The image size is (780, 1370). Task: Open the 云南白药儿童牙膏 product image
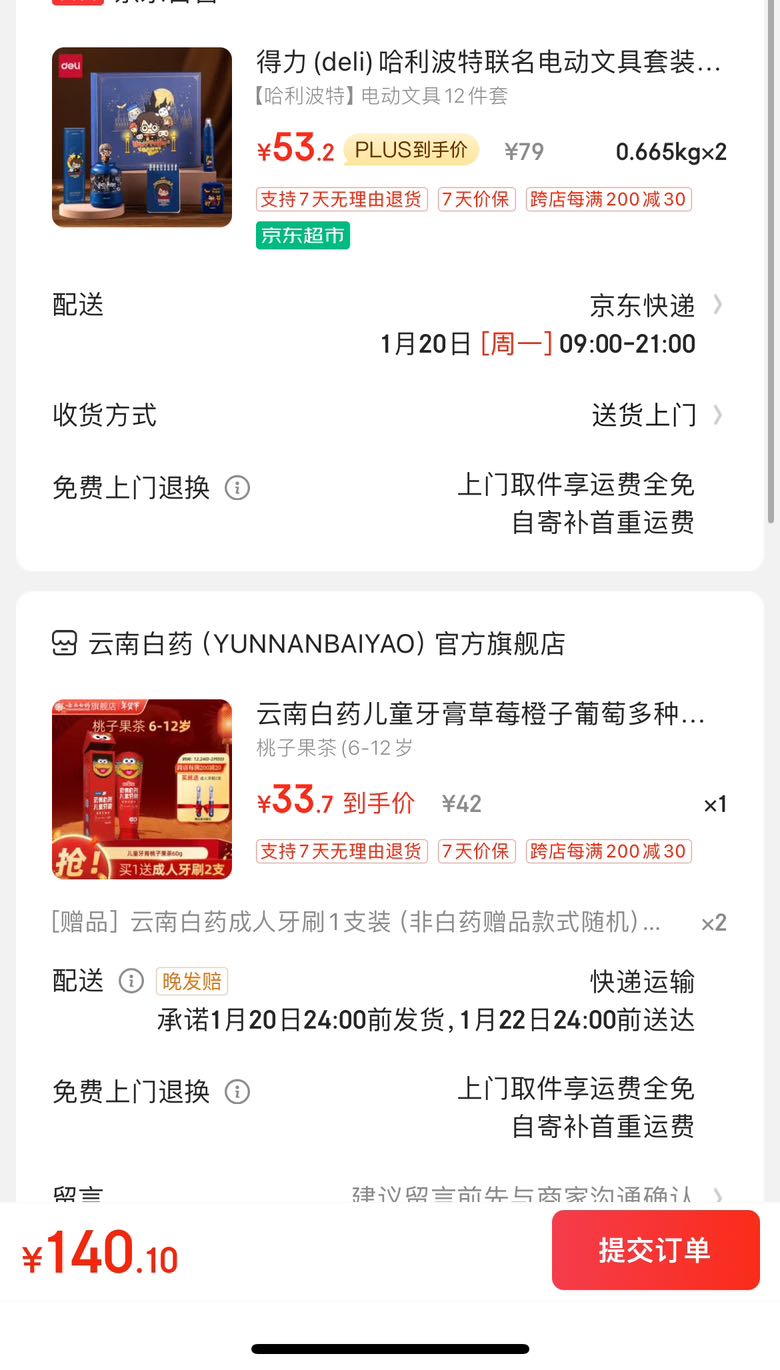[142, 789]
